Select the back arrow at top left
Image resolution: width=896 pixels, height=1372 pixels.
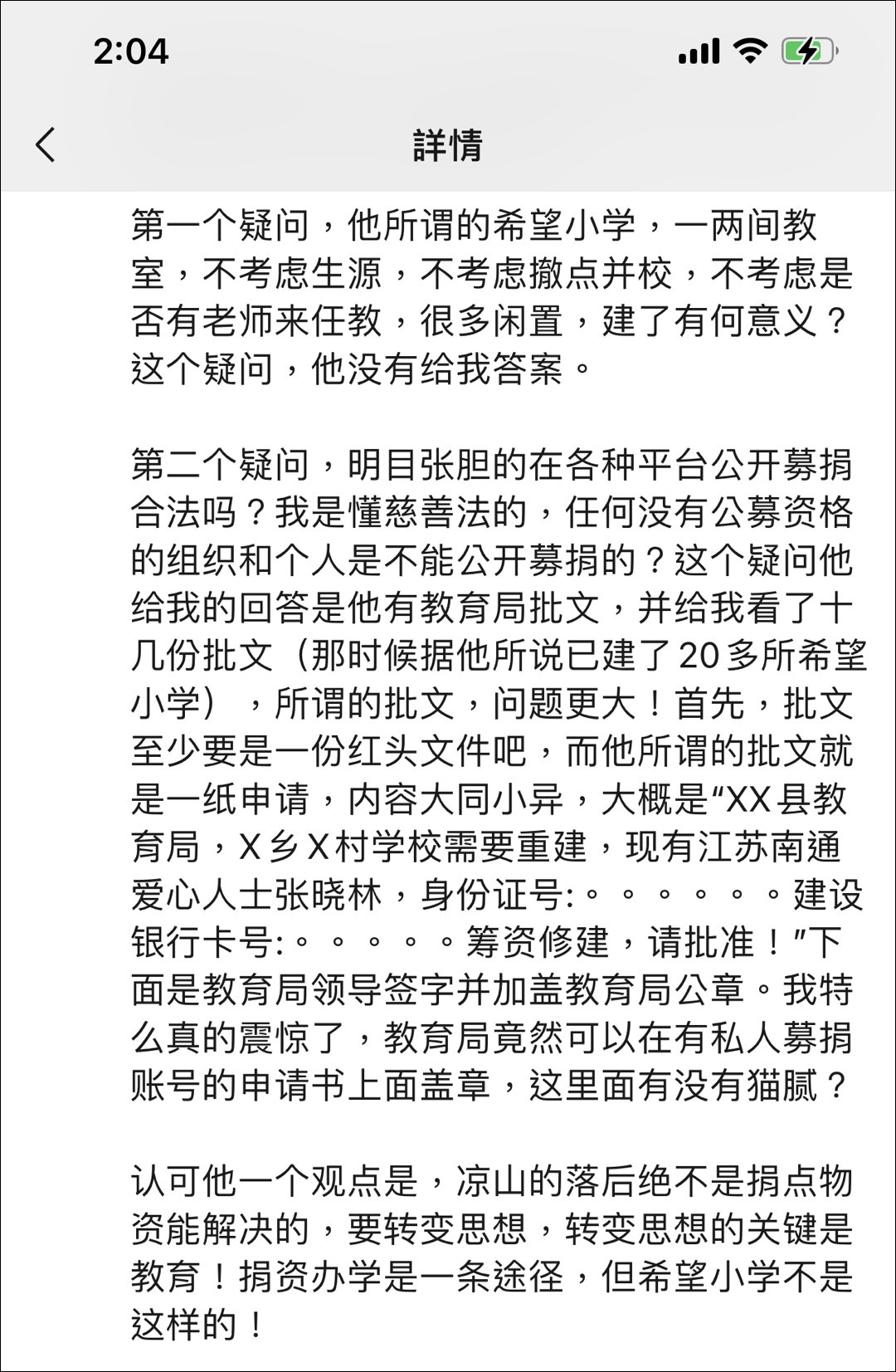(x=46, y=144)
